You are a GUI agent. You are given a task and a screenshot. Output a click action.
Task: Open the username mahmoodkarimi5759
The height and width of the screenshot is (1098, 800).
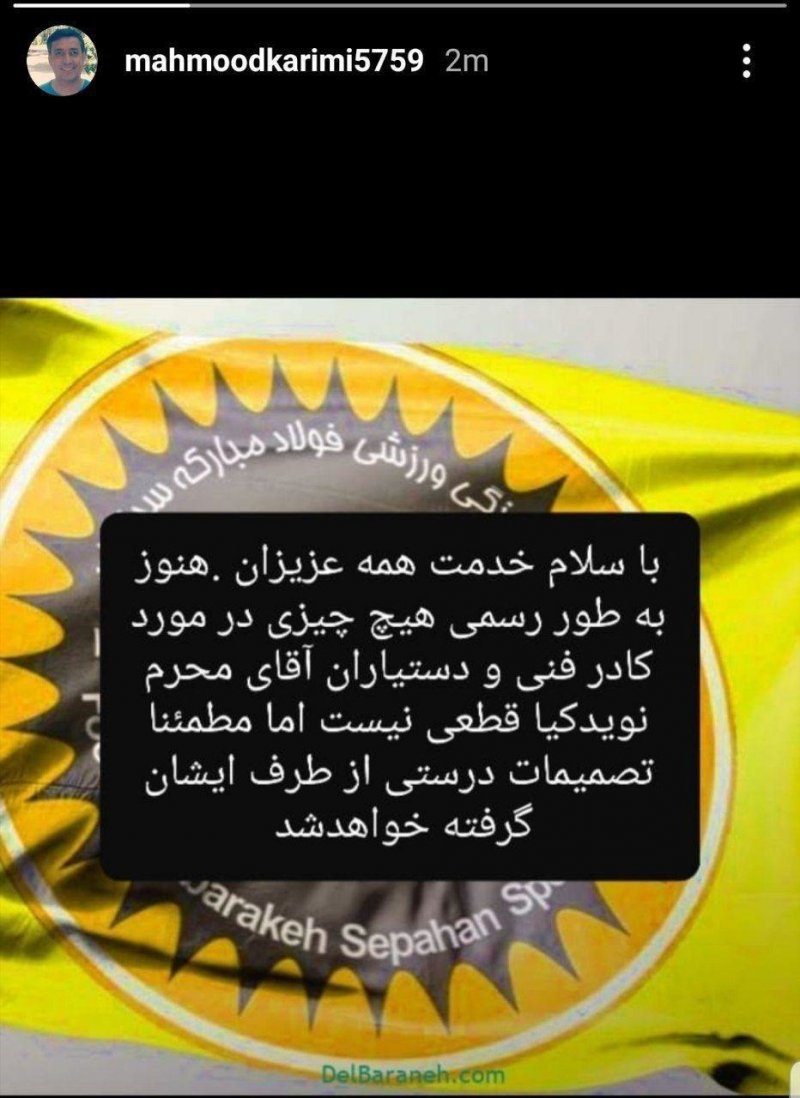click(273, 61)
